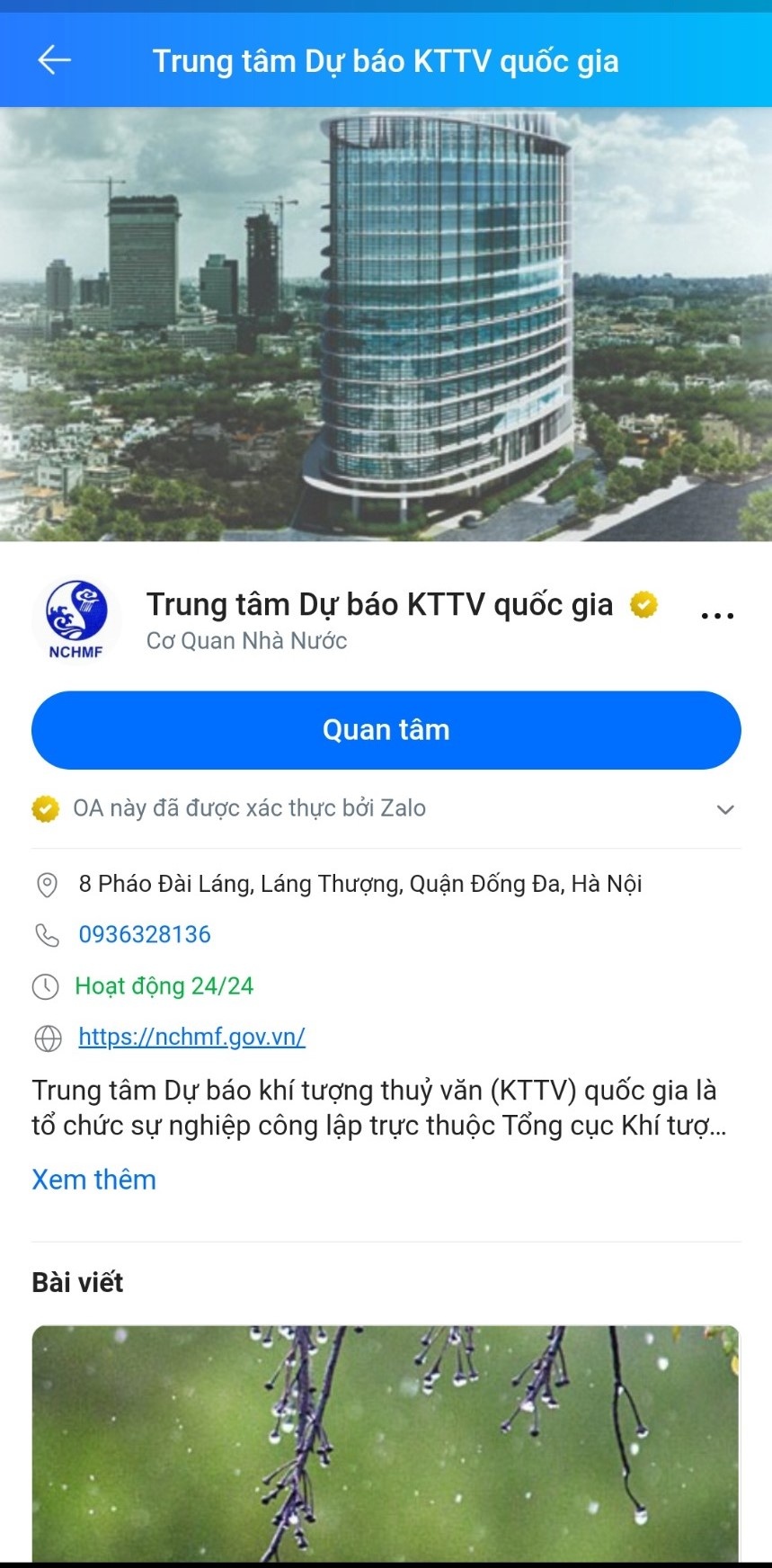Tap the page title in the header bar
This screenshot has height=1568, width=772.
coord(386,60)
